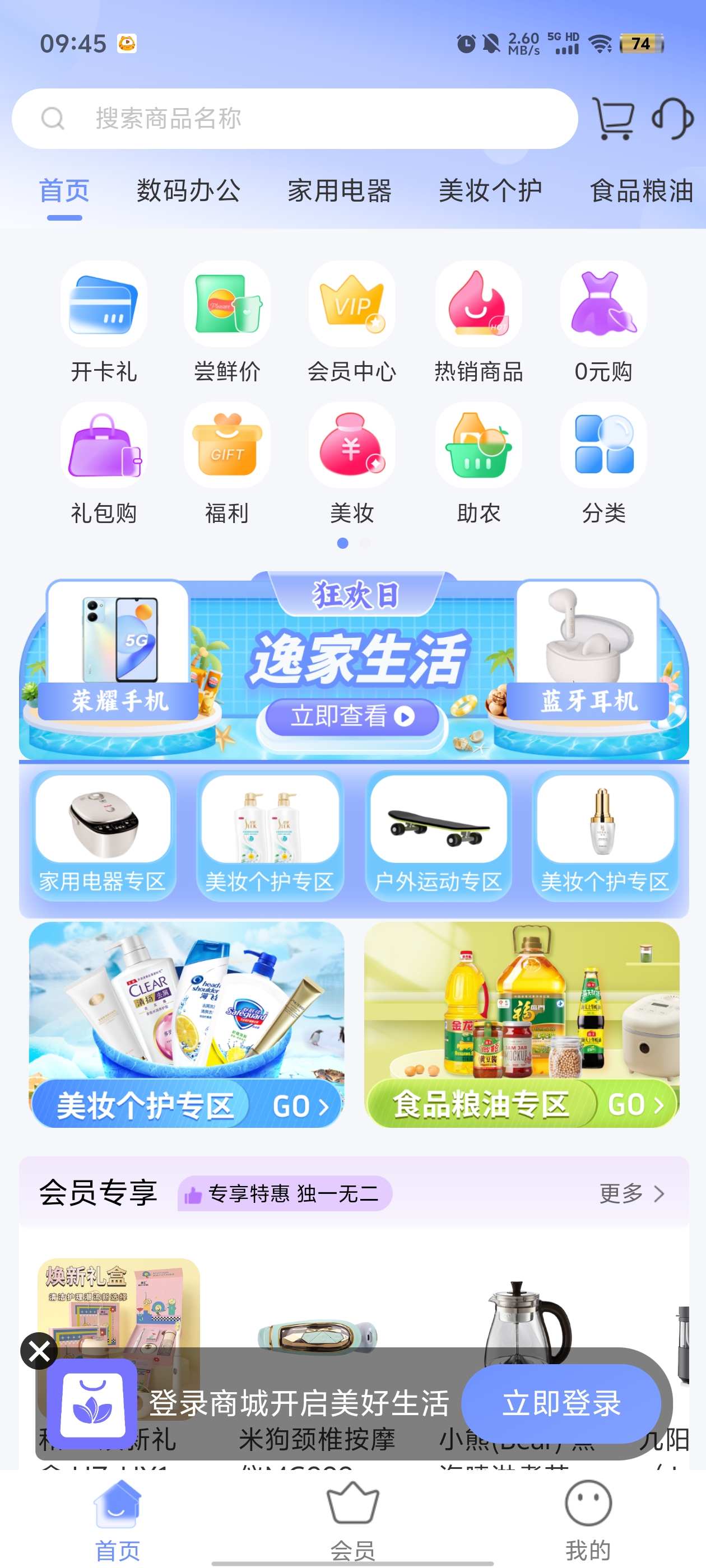View 更多 member-exclusive items
Screen dimensions: 706x1568
631,1194
